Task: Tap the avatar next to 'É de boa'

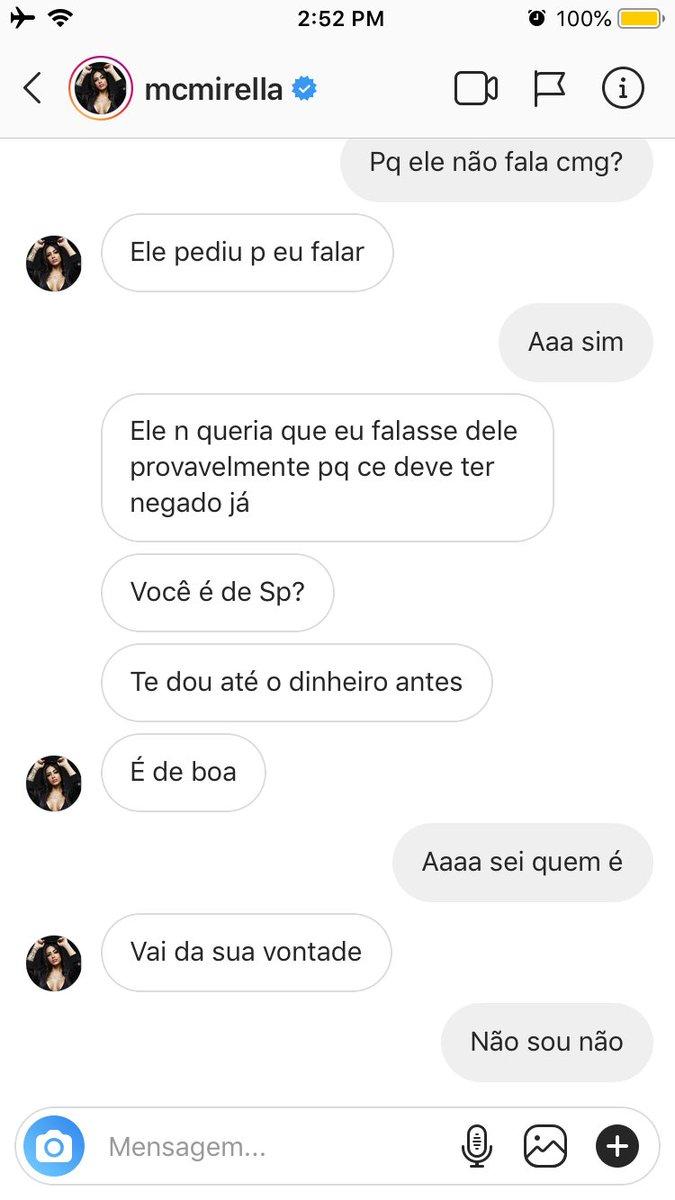Action: point(54,783)
